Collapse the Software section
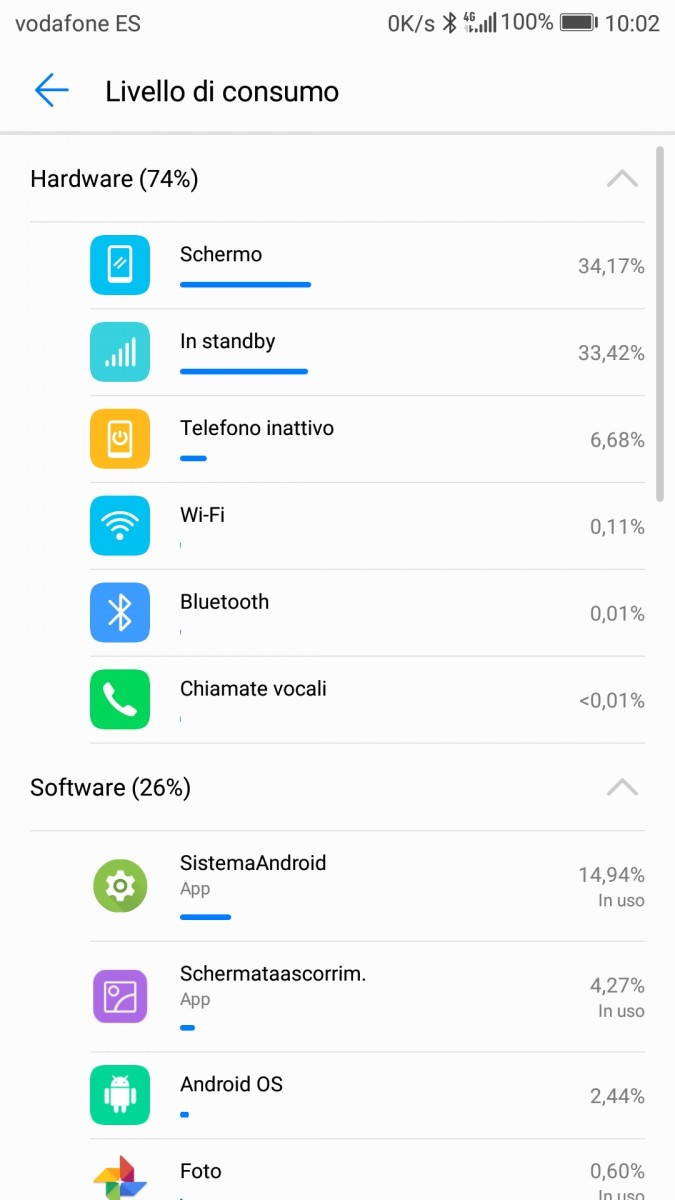 pos(621,787)
